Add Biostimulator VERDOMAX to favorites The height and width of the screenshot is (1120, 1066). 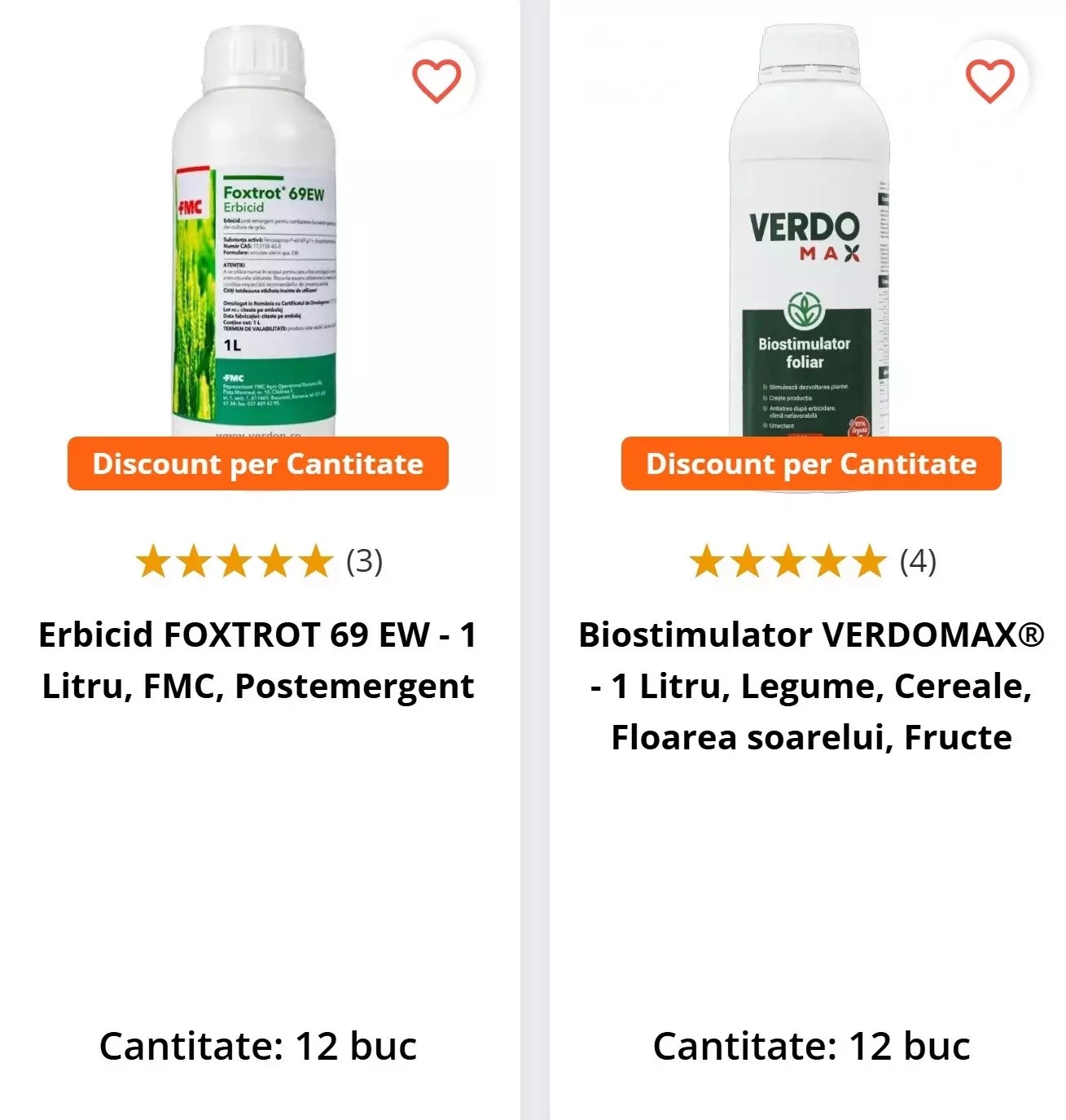pos(989,80)
